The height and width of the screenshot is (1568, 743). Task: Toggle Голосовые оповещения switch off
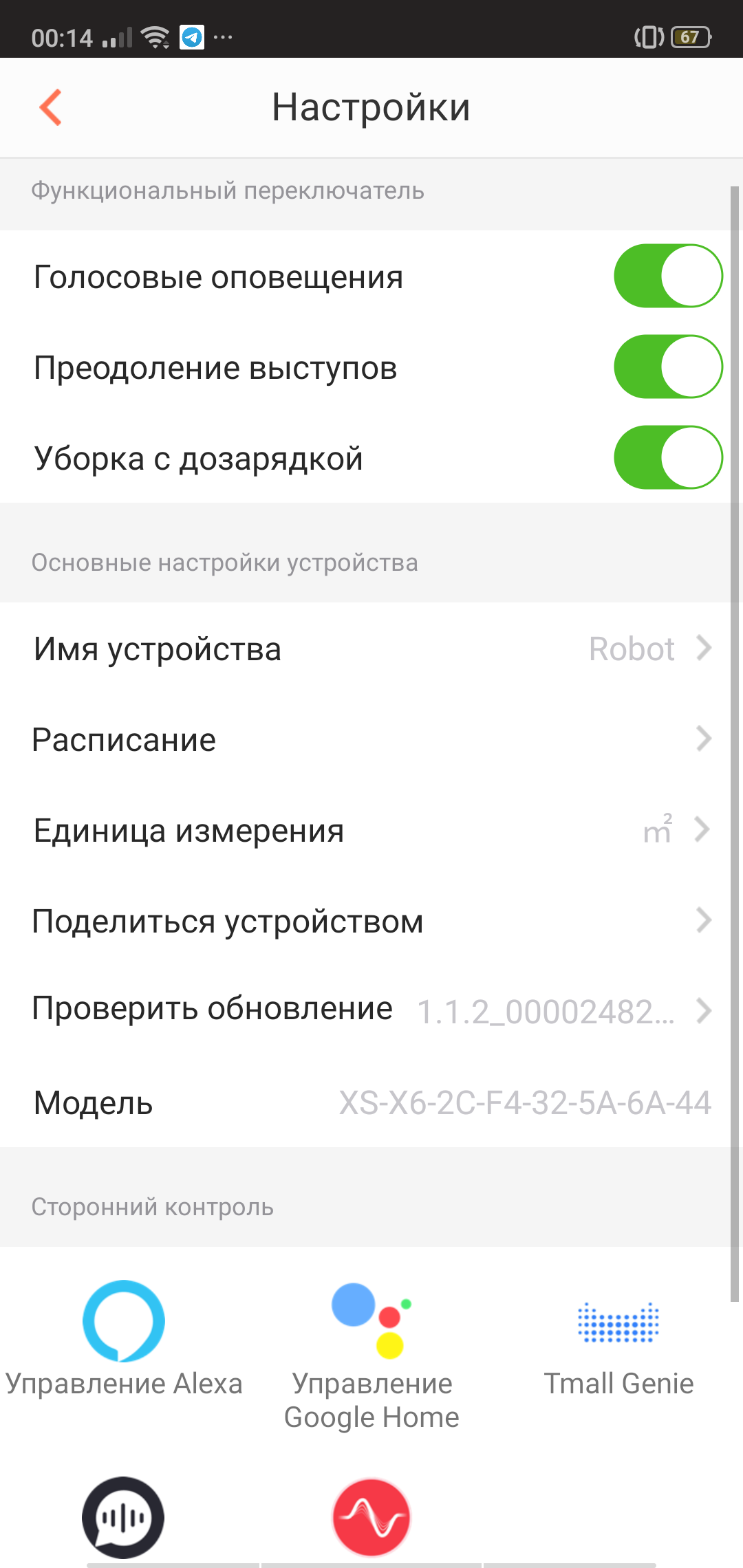(667, 276)
